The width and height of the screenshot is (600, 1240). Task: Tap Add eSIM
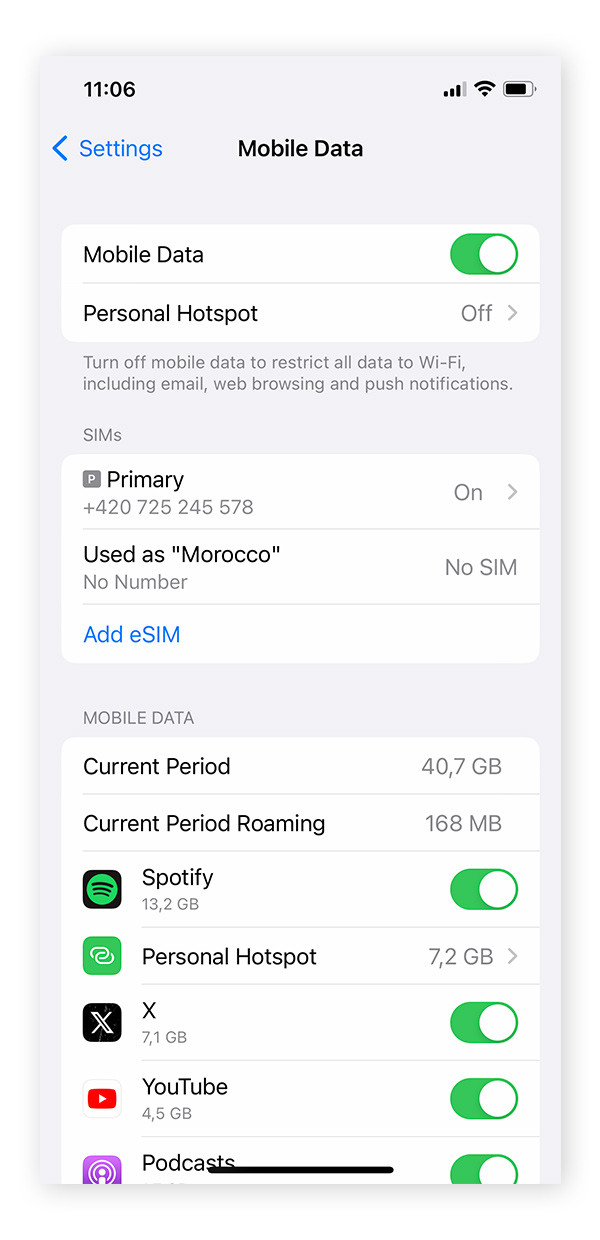132,635
